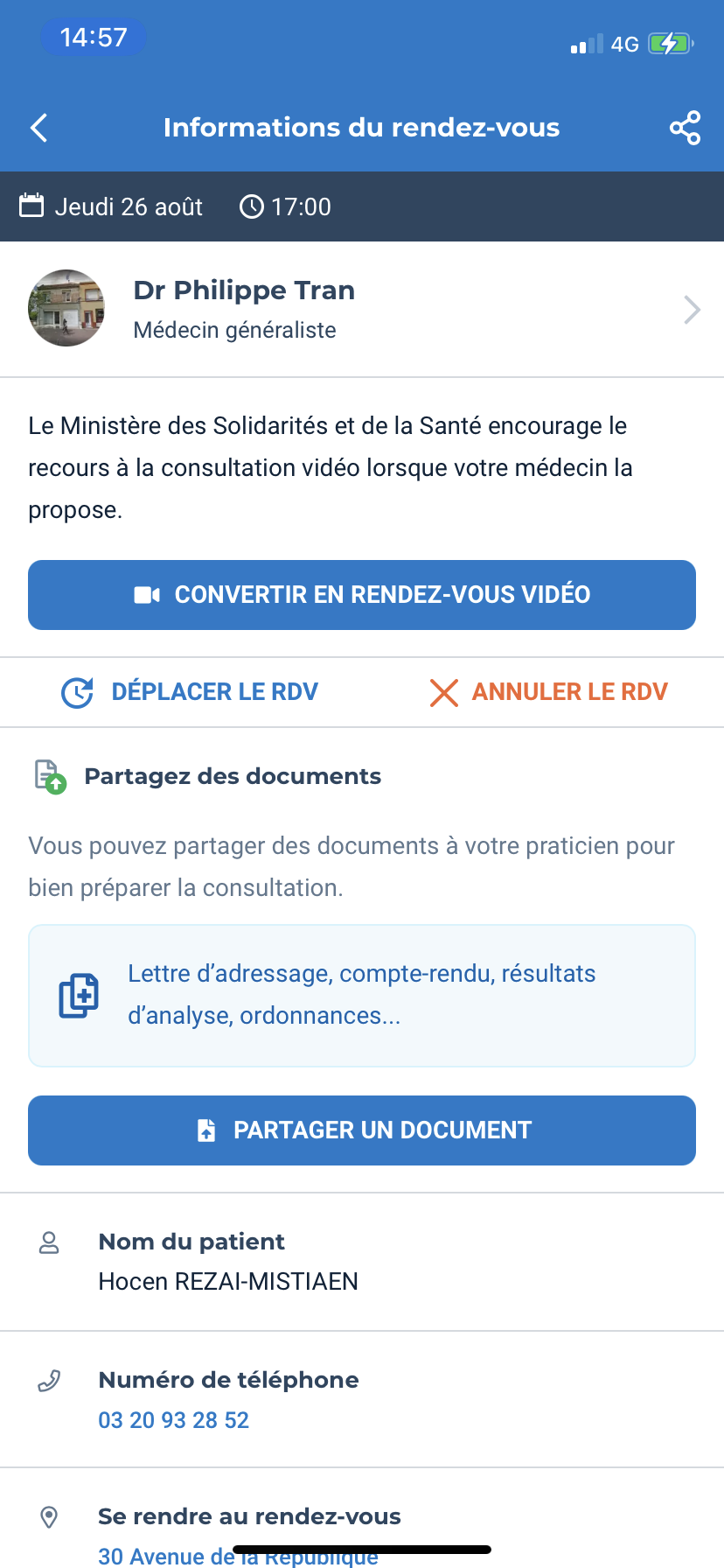Call the number 03 20 93 28 52

(x=174, y=1420)
